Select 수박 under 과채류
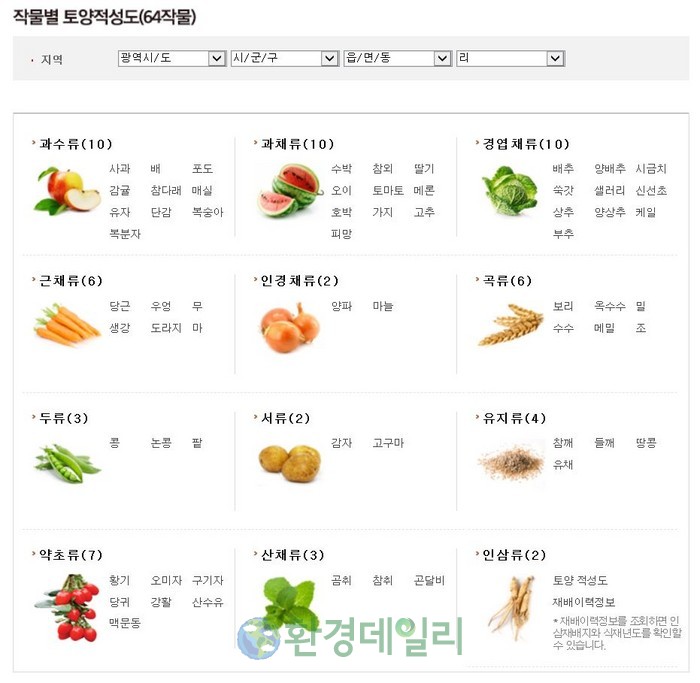The width and height of the screenshot is (700, 683). coord(341,169)
